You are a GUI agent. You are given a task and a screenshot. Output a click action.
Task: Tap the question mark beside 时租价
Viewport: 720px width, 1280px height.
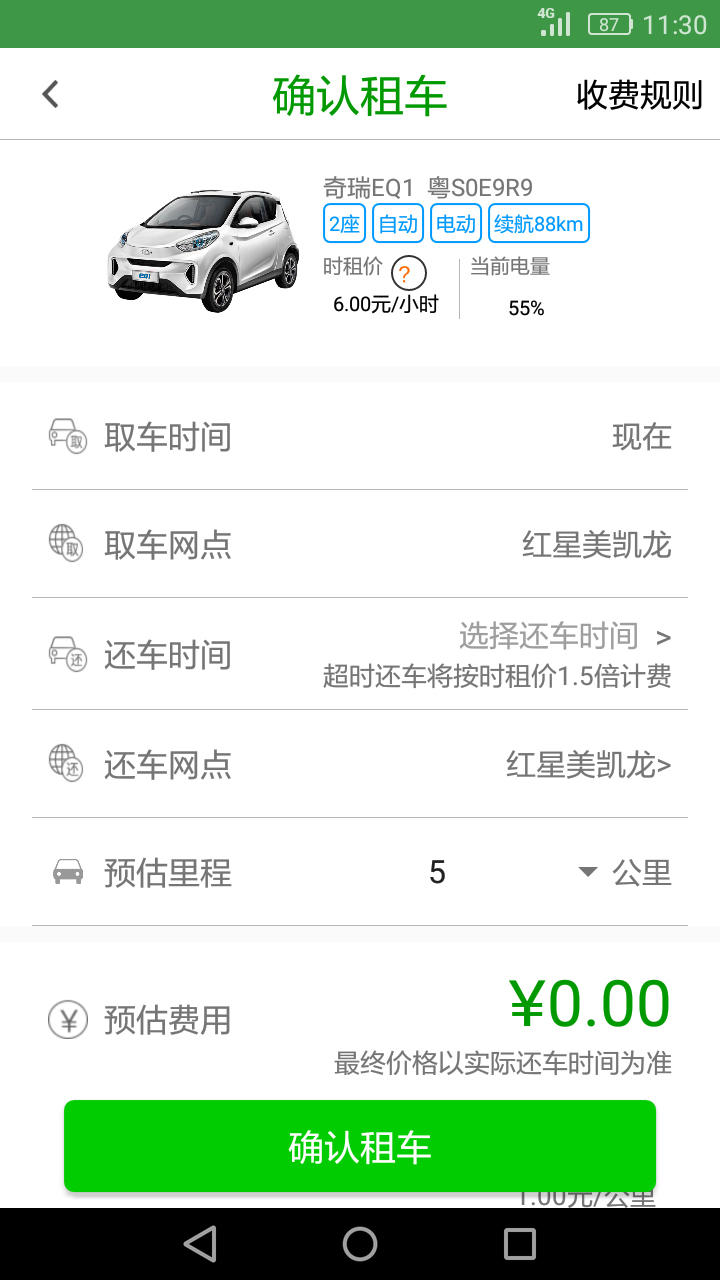(x=408, y=273)
